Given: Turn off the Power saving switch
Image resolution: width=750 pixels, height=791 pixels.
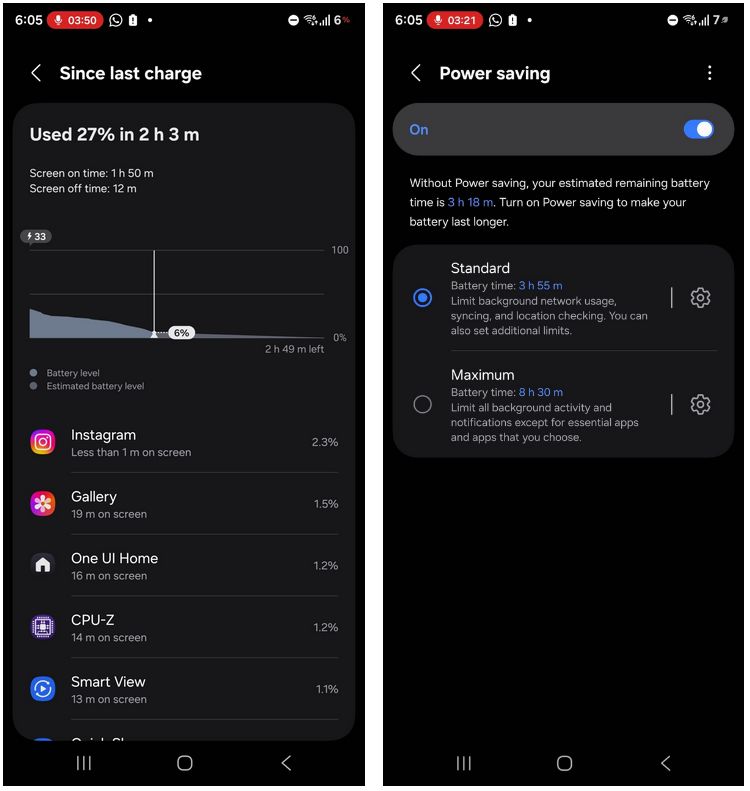Looking at the screenshot, I should (698, 130).
